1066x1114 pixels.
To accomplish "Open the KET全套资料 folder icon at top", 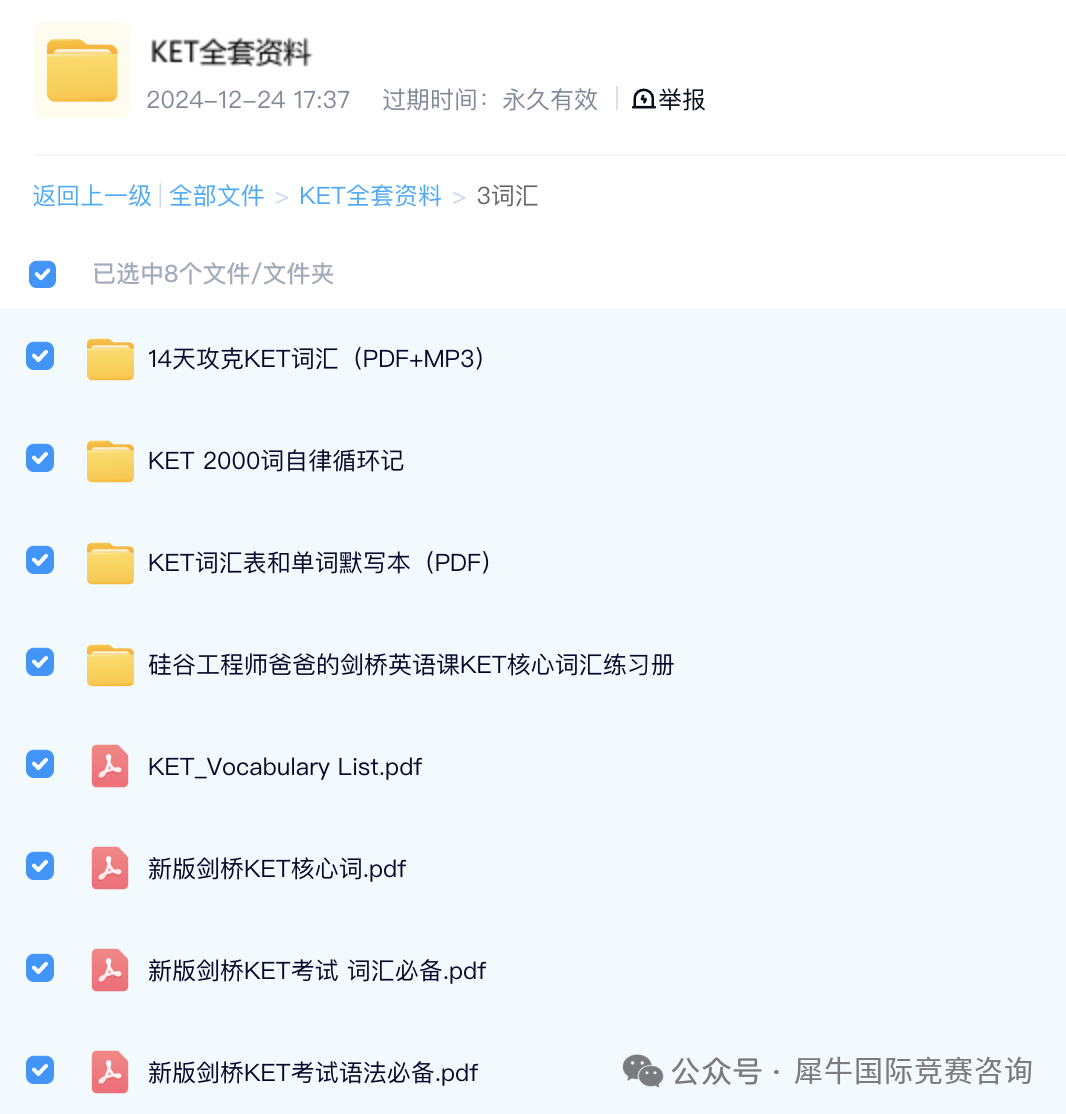I will [x=81, y=69].
